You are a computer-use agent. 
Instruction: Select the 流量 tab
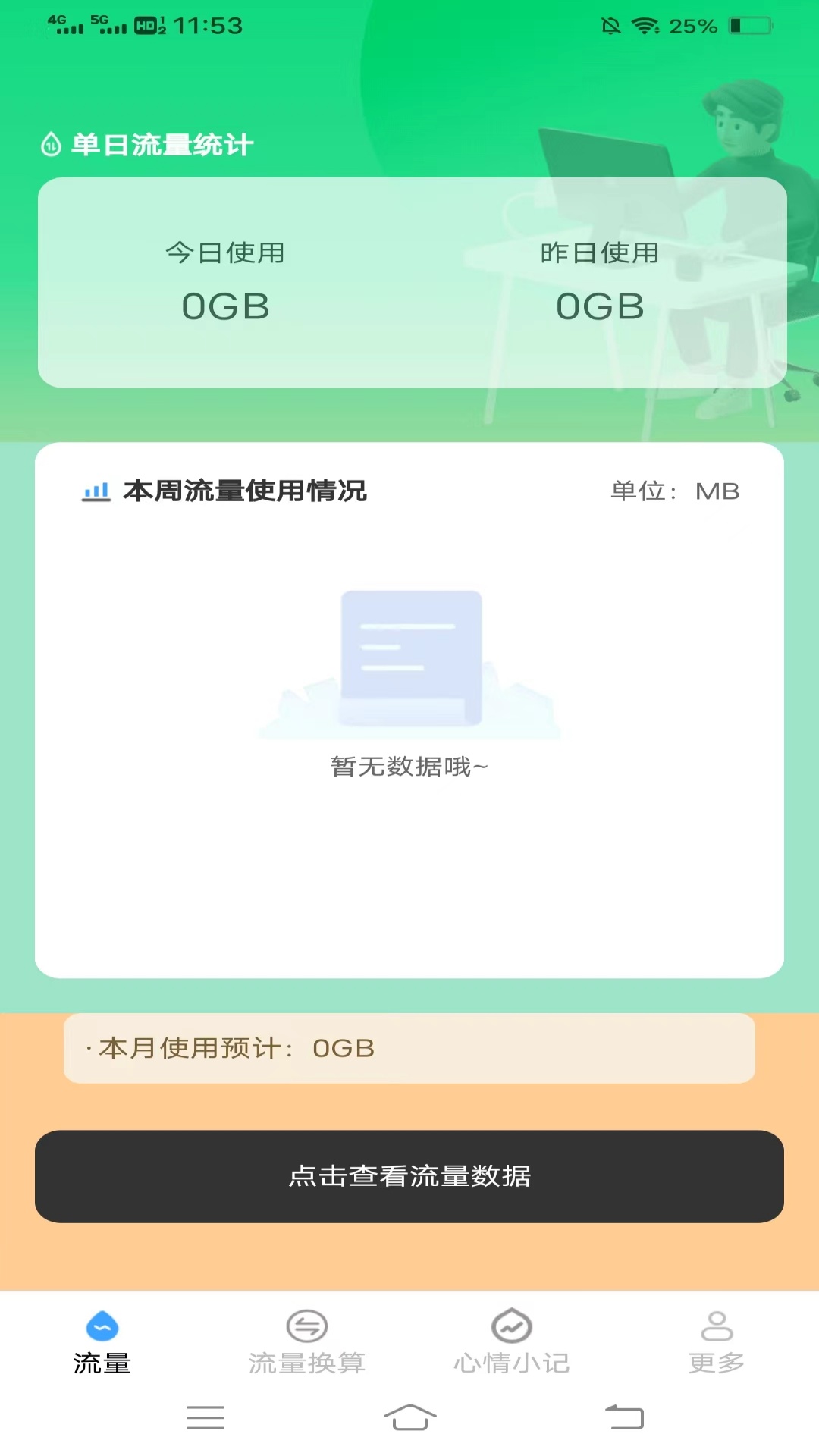pyautogui.click(x=102, y=1342)
